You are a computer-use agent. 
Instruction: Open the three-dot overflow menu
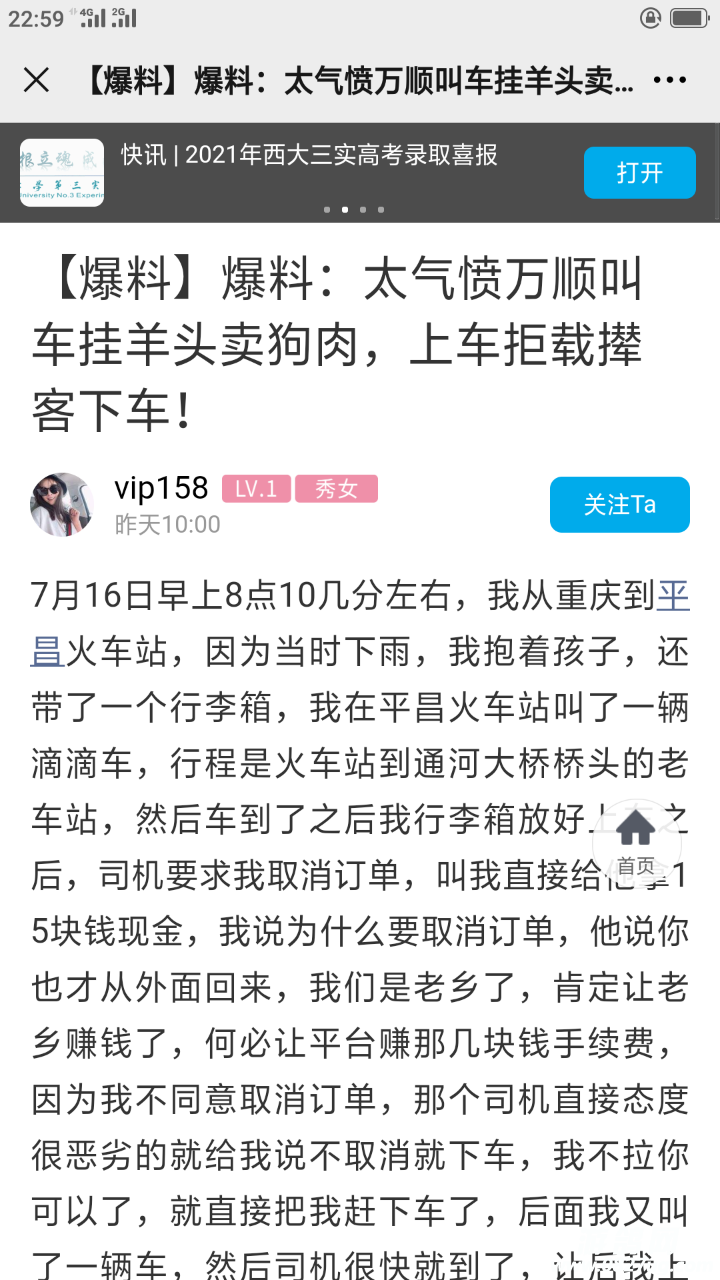click(x=669, y=81)
